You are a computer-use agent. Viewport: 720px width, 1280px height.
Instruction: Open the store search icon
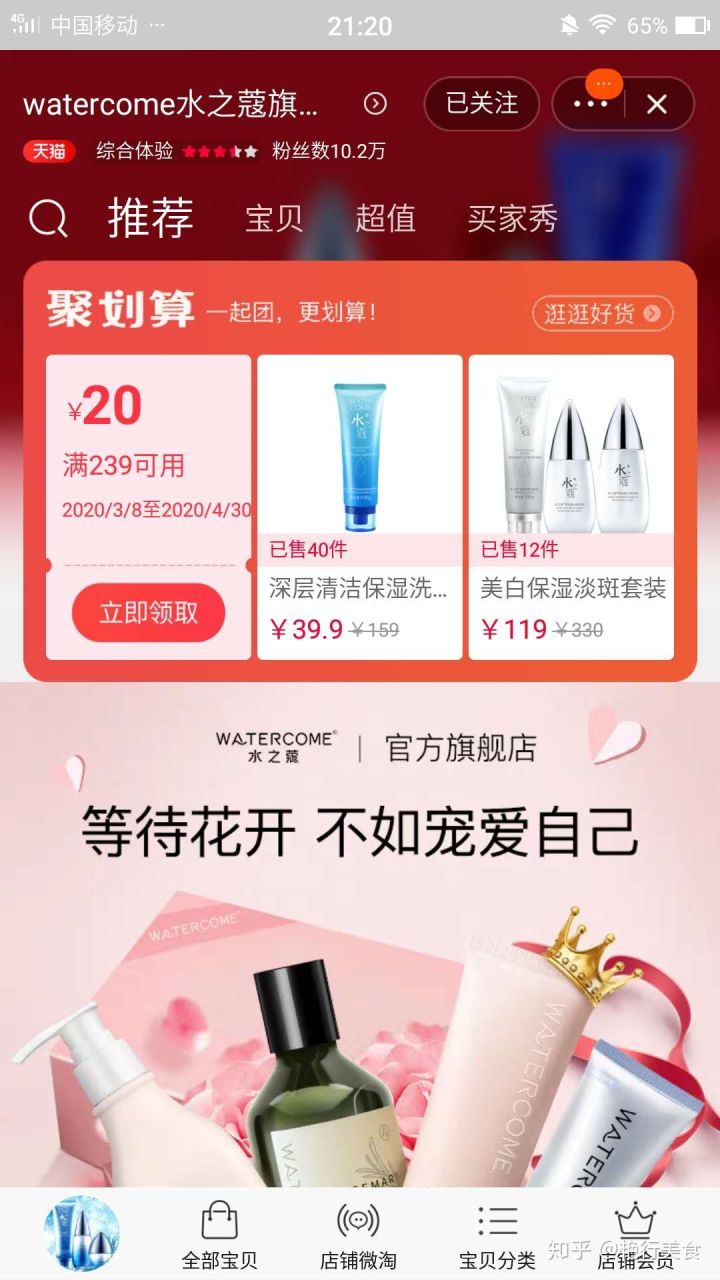pos(47,218)
